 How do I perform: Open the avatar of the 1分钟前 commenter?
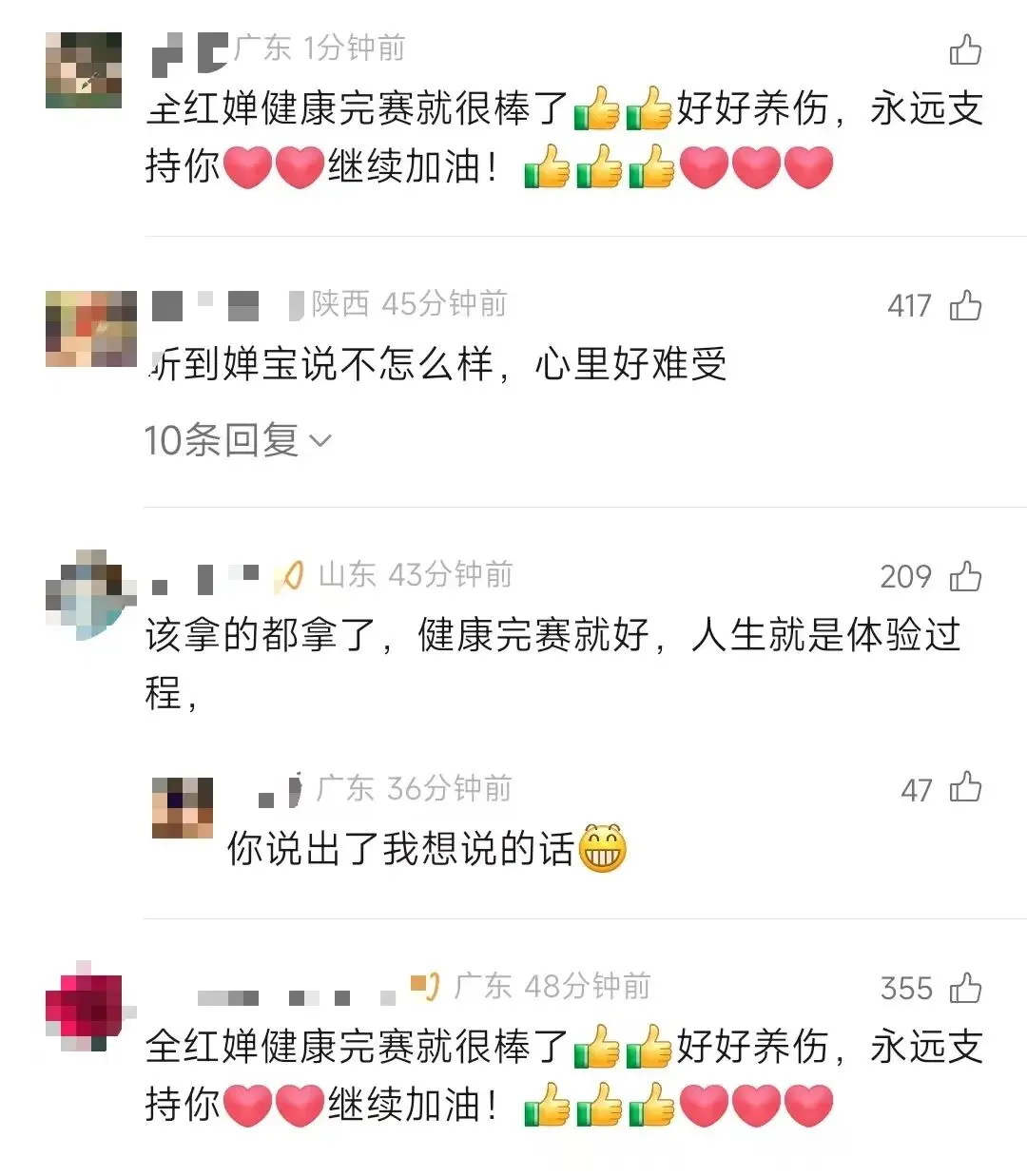pos(84,69)
